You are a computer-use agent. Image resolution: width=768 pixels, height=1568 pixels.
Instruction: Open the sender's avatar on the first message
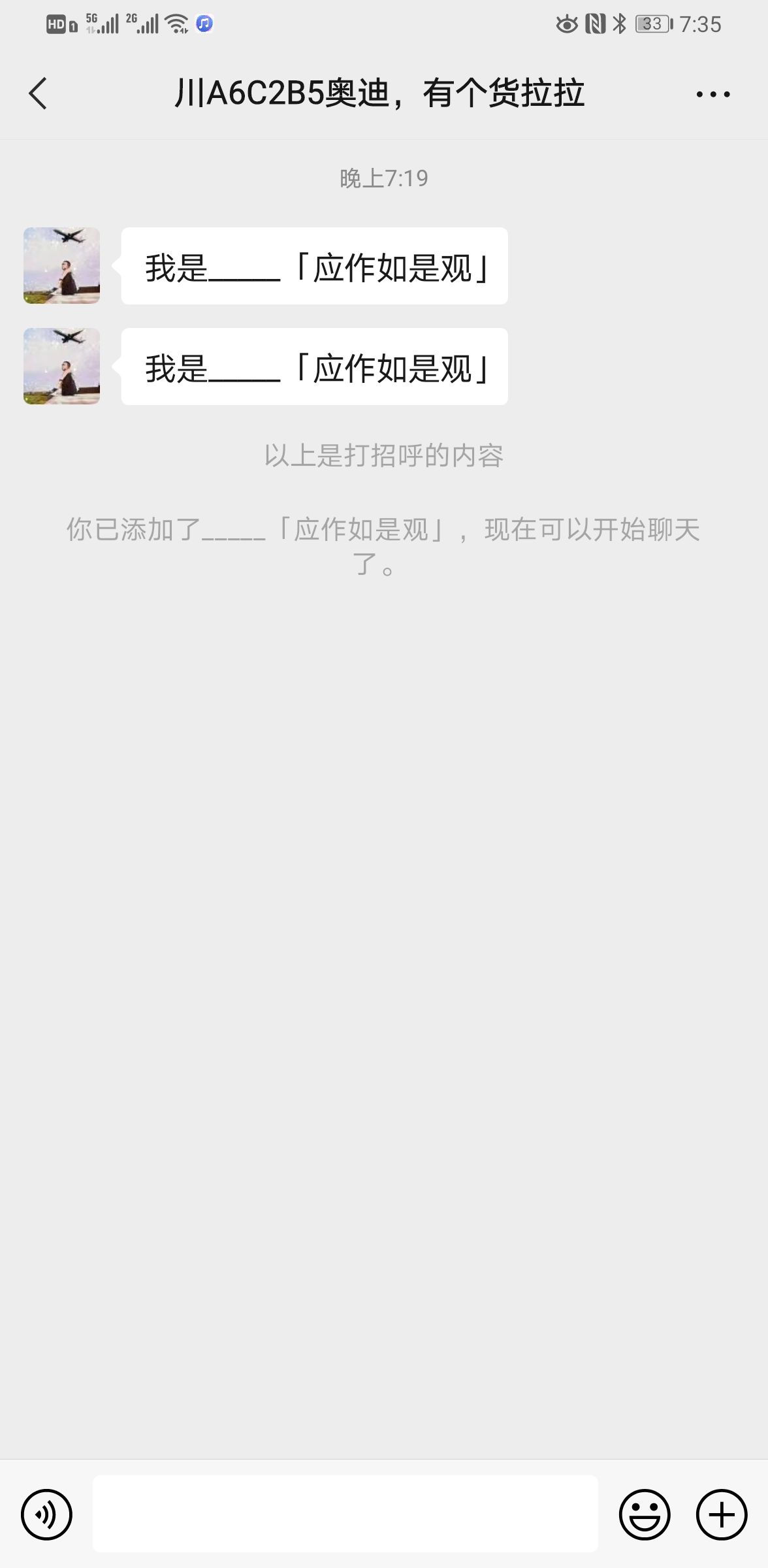click(62, 266)
